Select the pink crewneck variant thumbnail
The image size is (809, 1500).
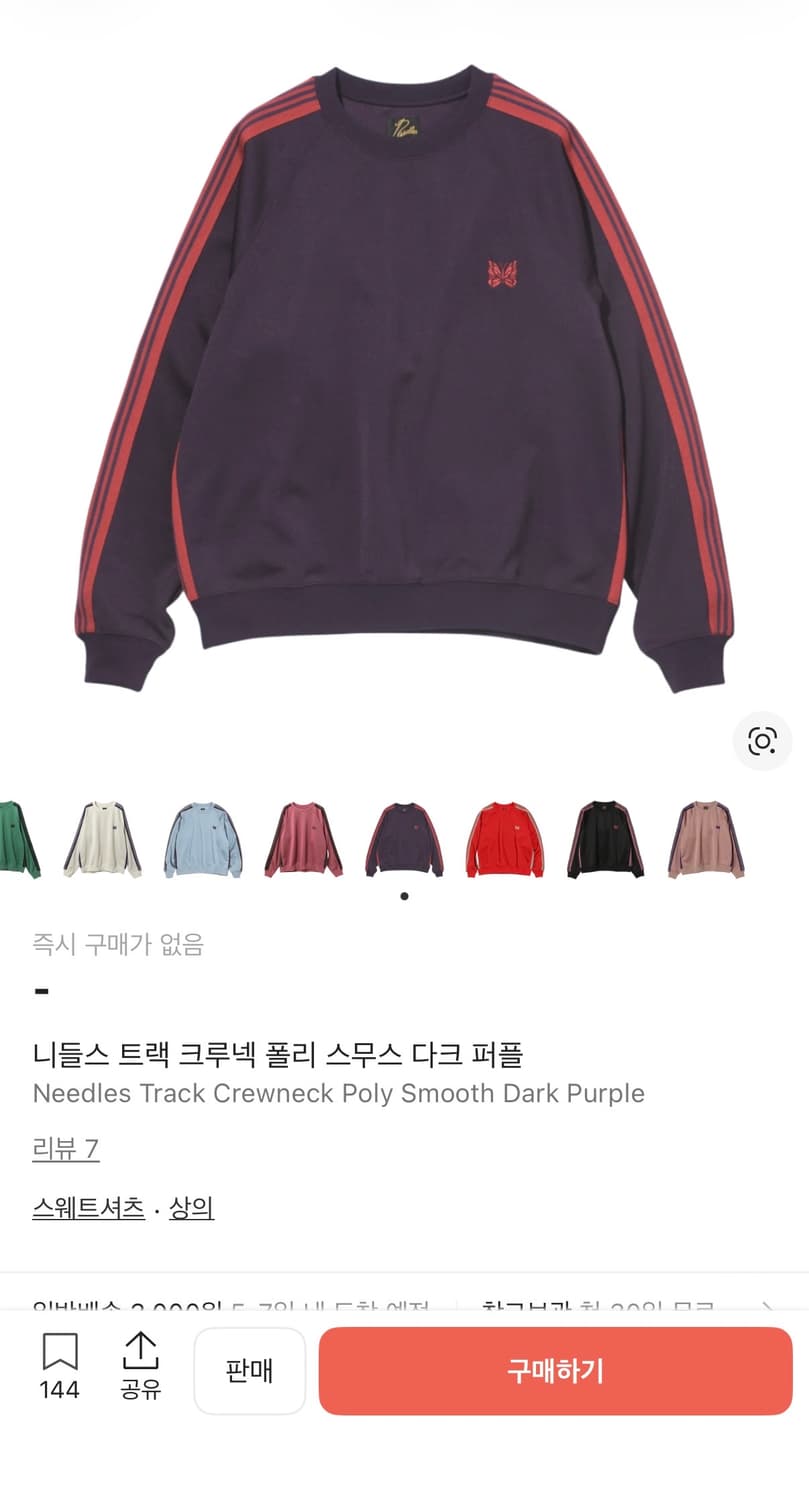[x=302, y=840]
